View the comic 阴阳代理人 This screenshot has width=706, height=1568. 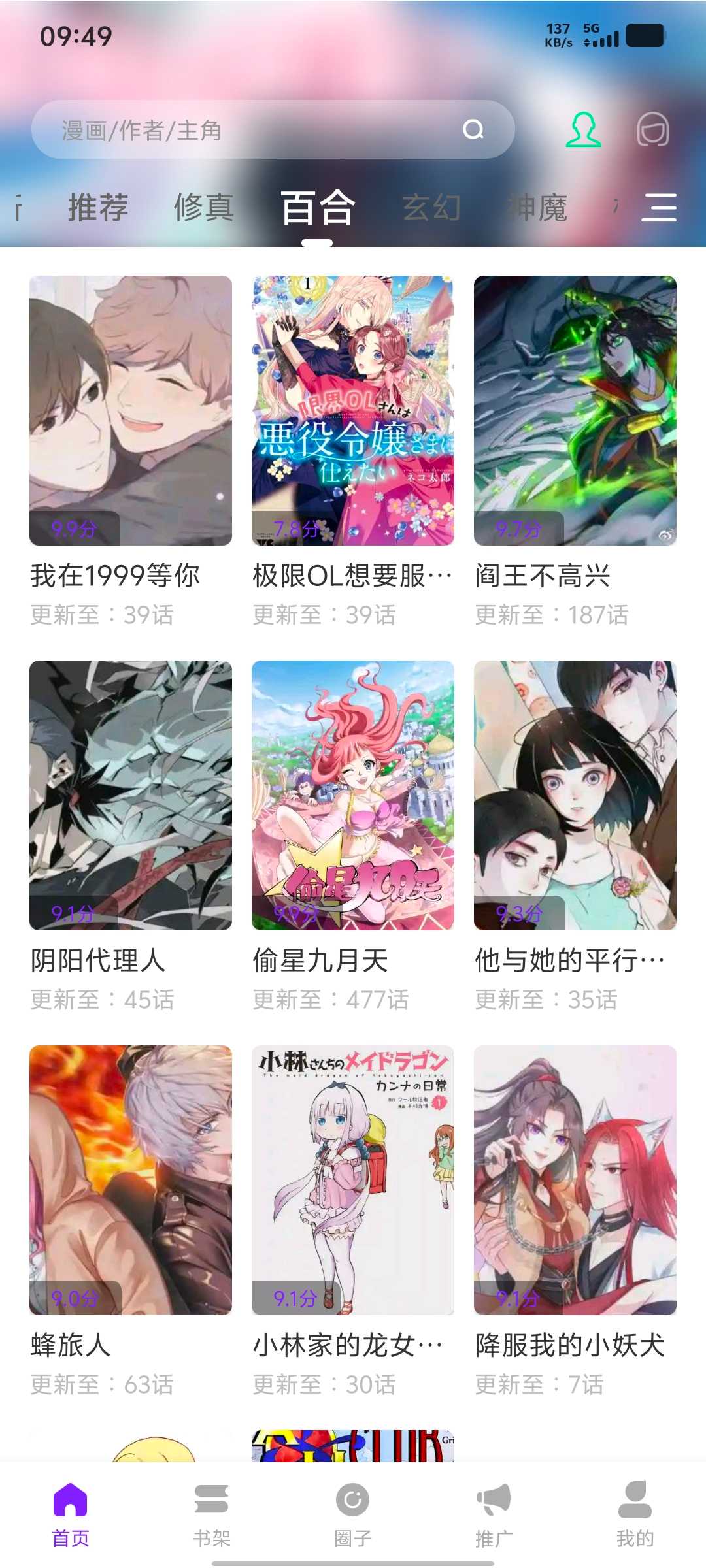click(x=131, y=795)
